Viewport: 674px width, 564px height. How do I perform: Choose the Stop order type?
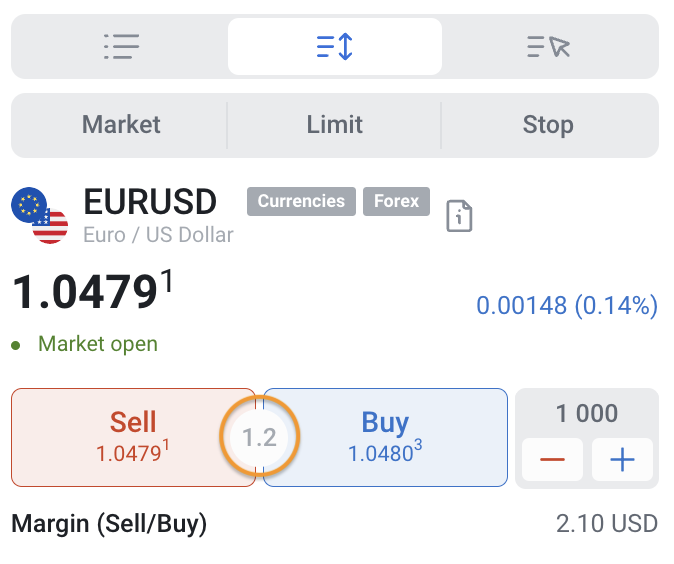(x=548, y=125)
